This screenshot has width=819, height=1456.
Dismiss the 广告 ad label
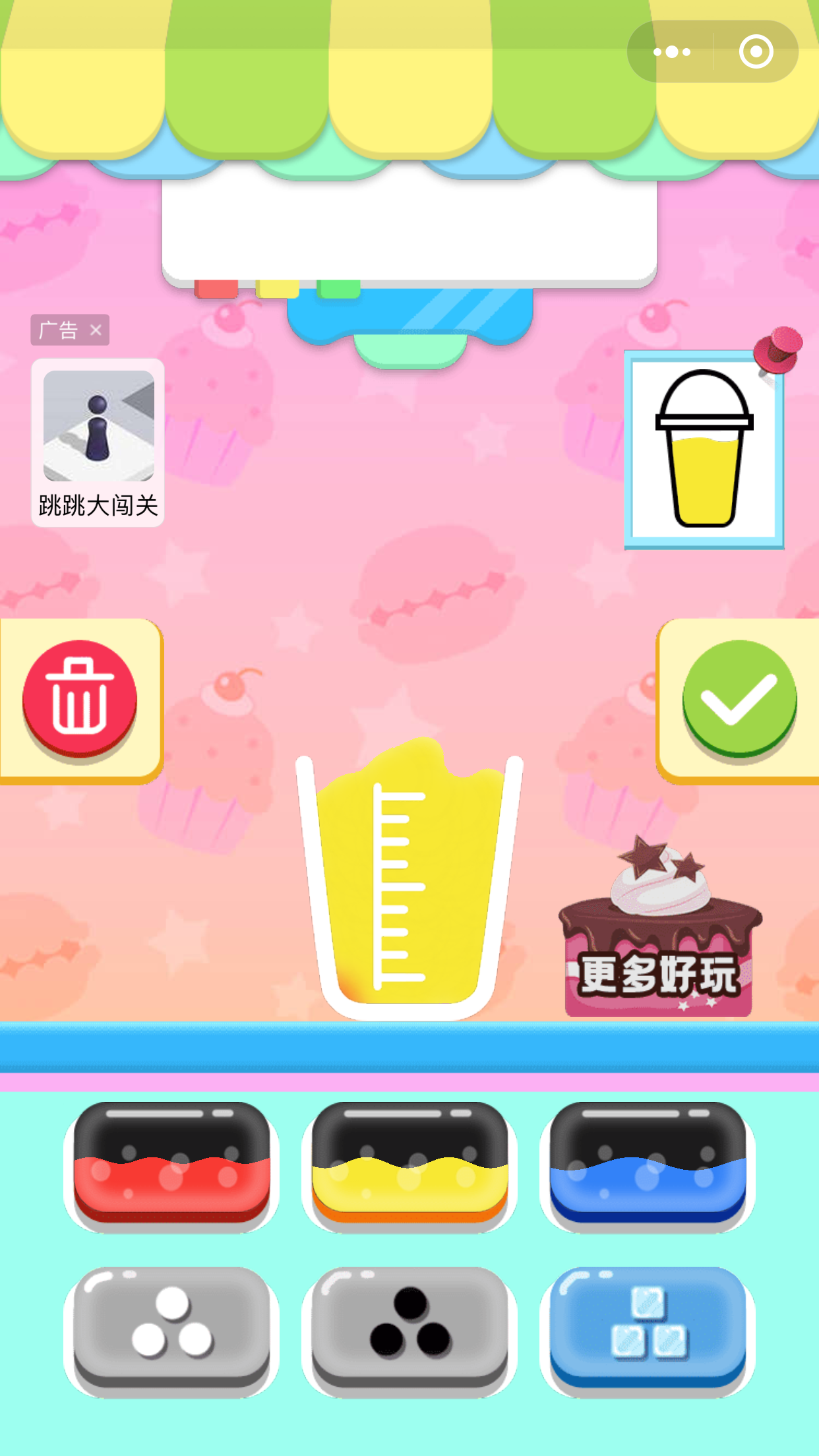click(x=96, y=330)
